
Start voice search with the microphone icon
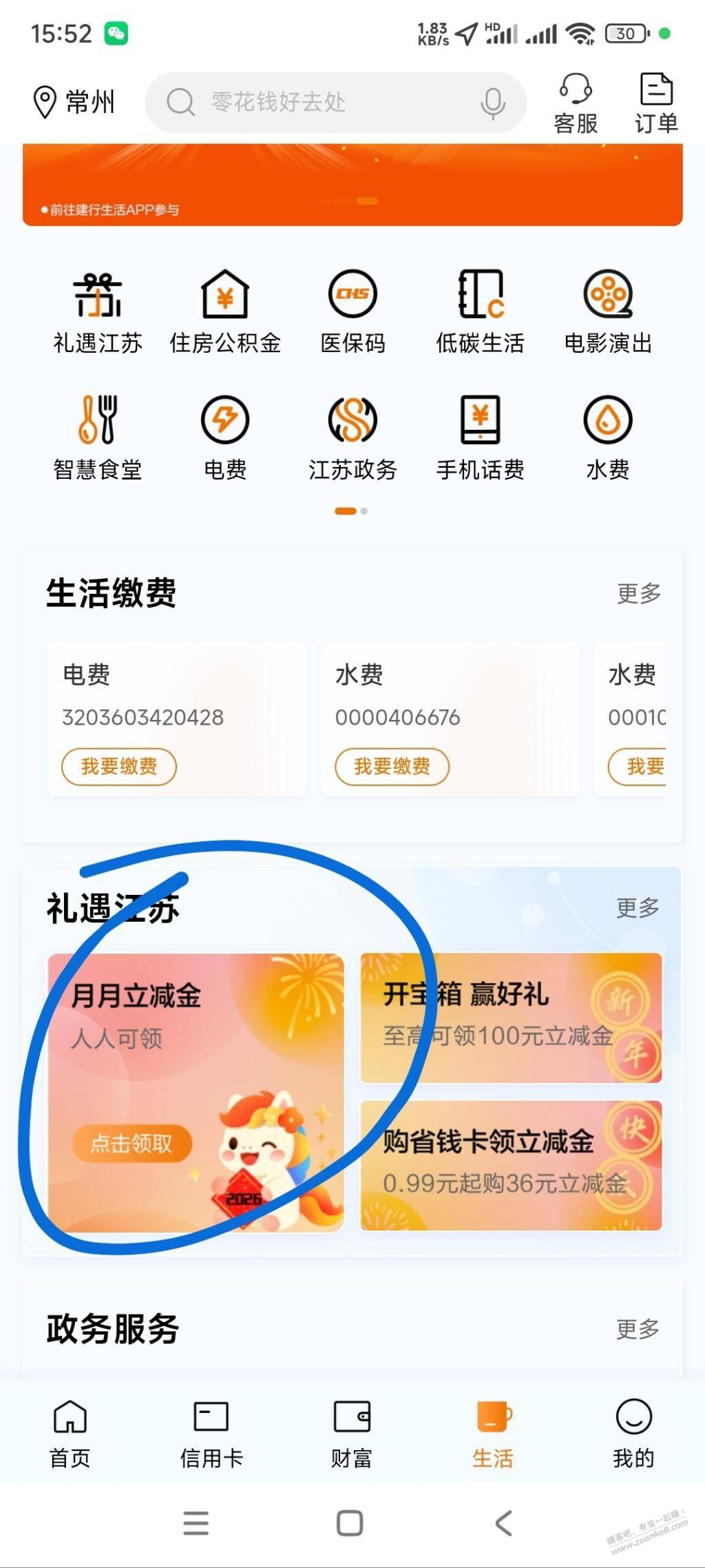coord(492,103)
